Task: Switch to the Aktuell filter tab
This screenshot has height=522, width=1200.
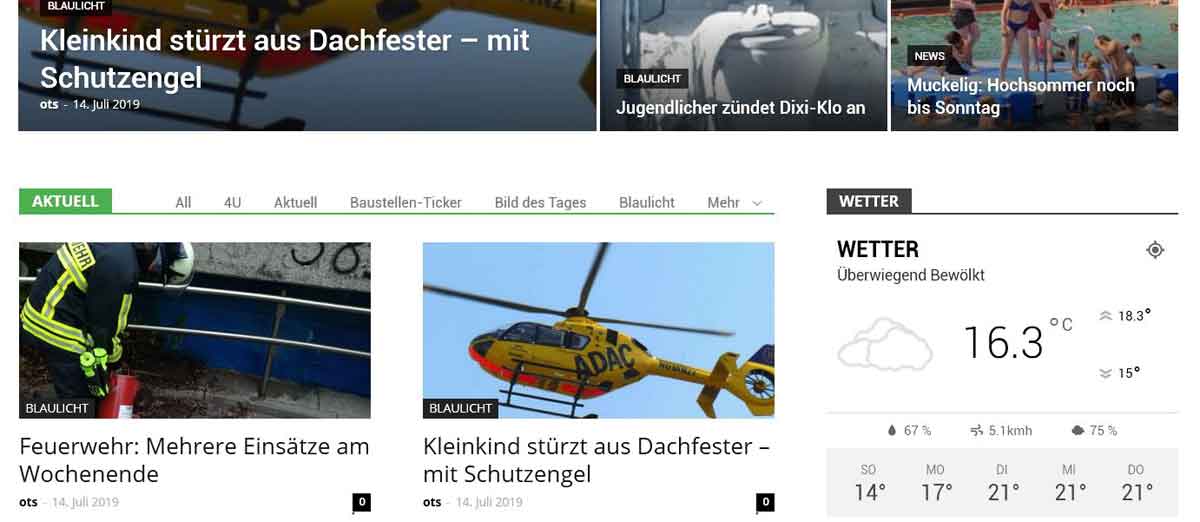Action: (295, 202)
